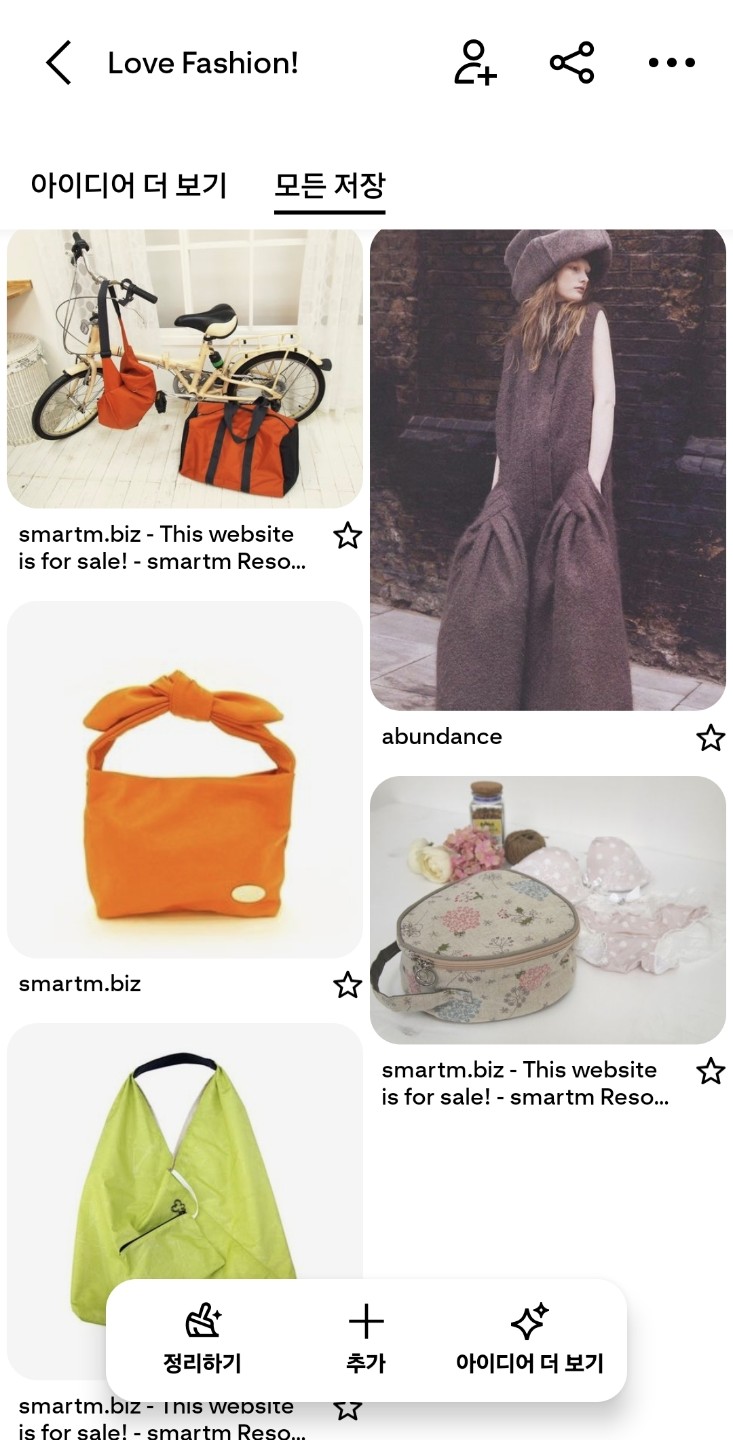Viewport: 733px width, 1440px height.
Task: Go back from Love Fashion board
Action: coord(58,63)
